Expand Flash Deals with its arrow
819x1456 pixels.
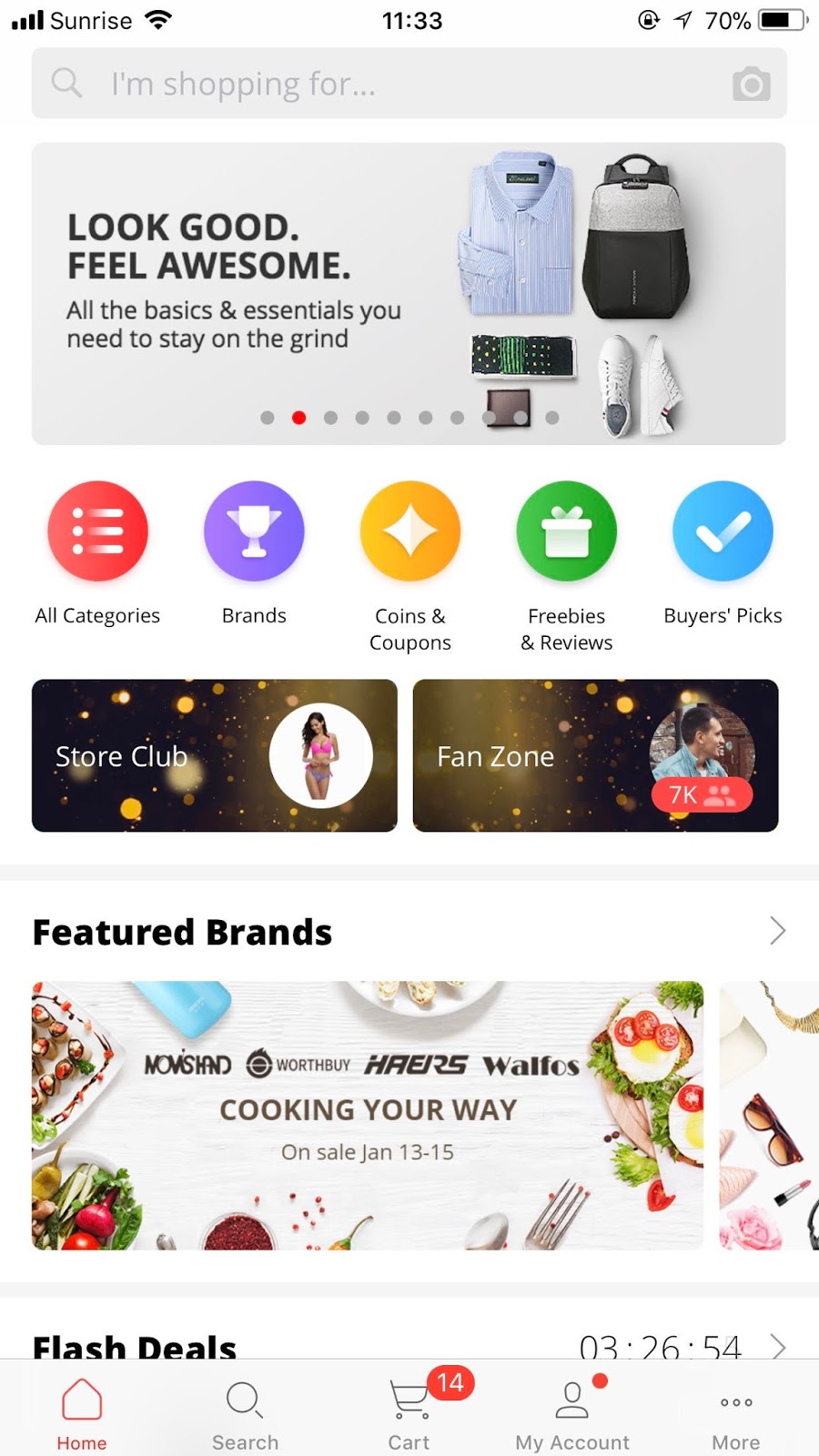pos(778,1346)
